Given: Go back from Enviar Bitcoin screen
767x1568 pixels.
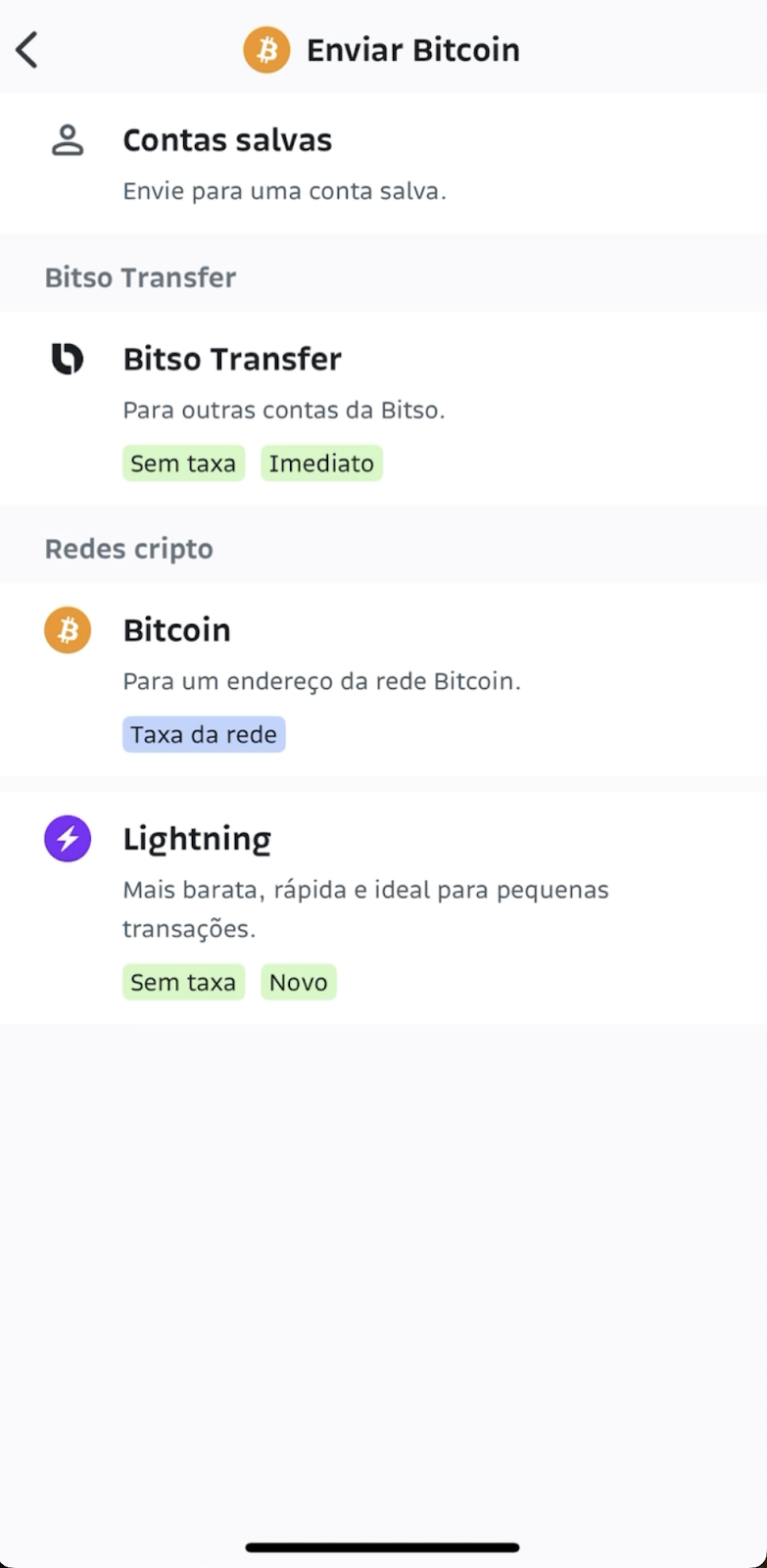Looking at the screenshot, I should [x=27, y=50].
